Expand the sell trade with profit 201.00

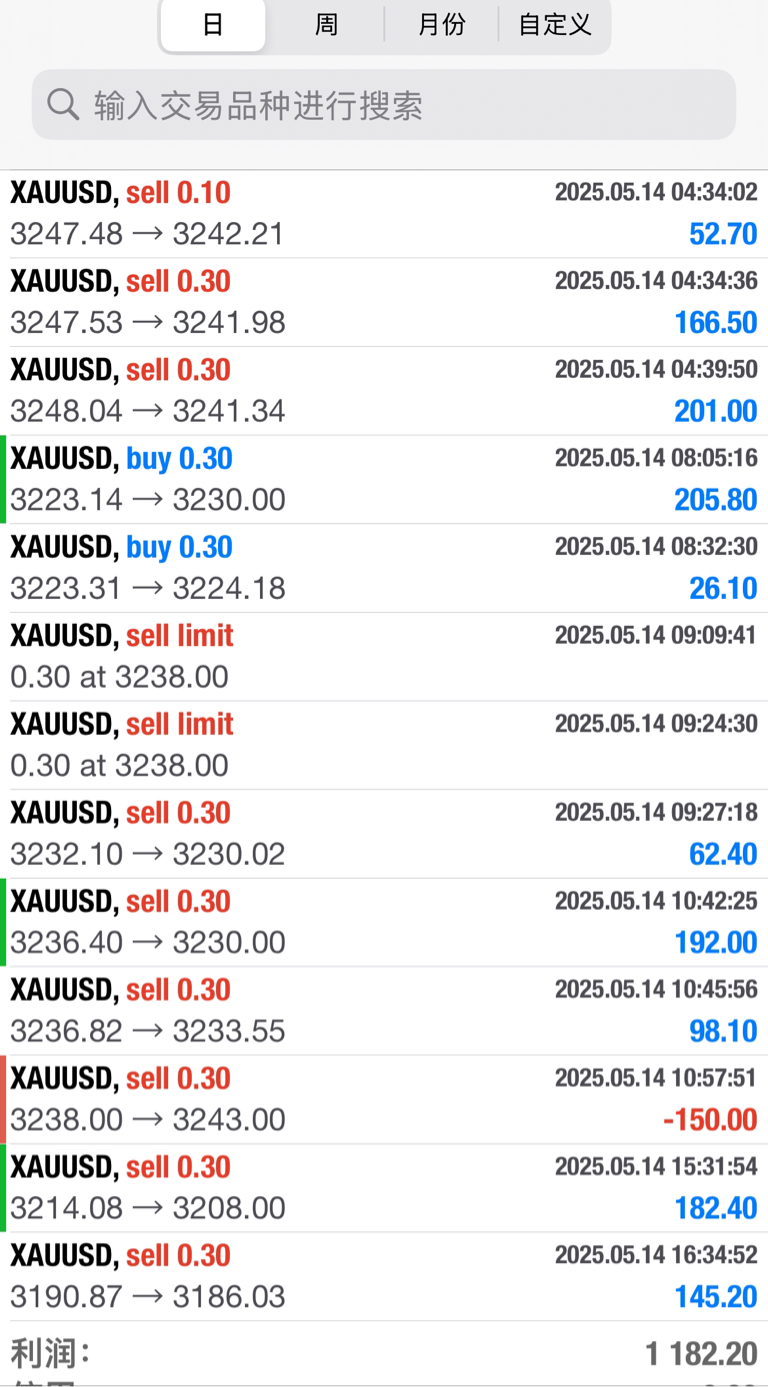(384, 391)
